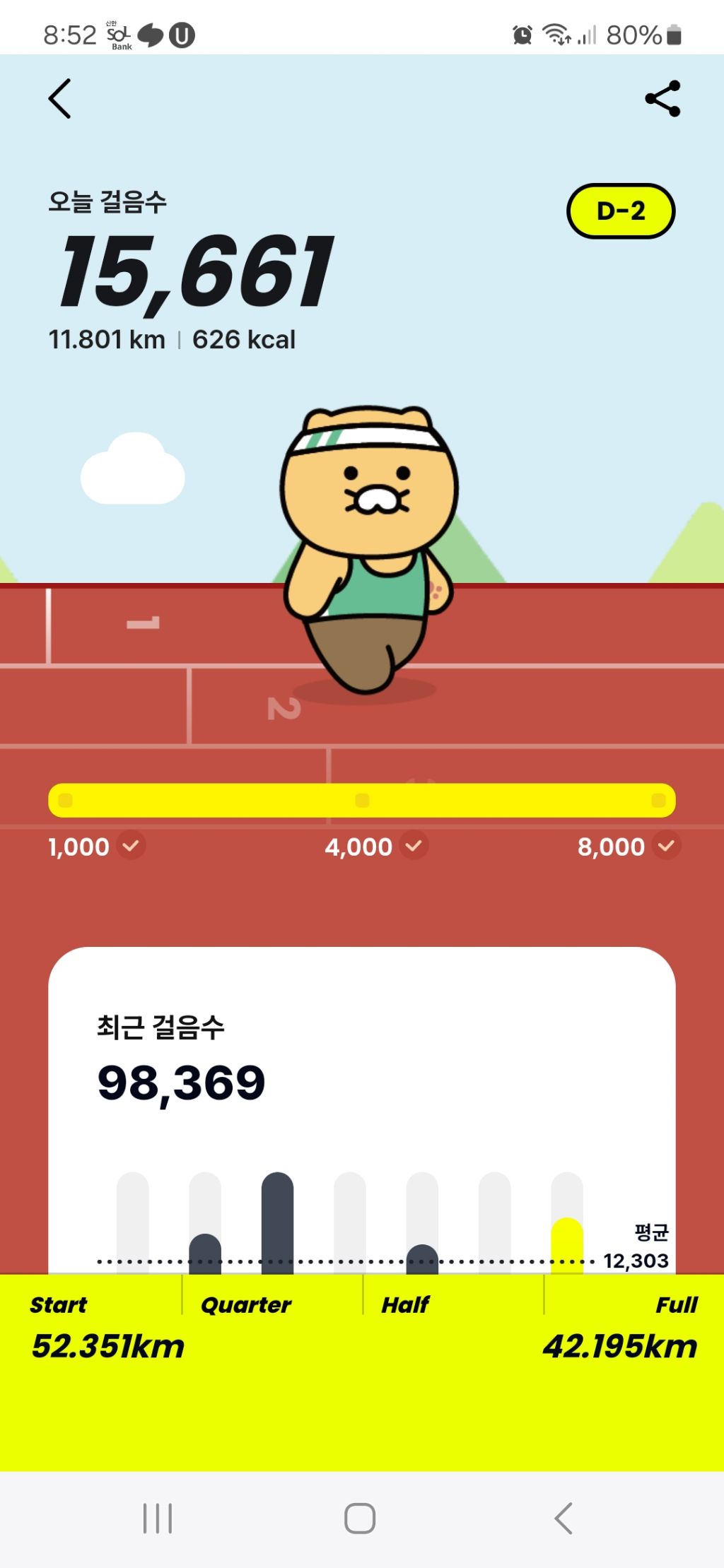Switch to the Quarter tab
This screenshot has height=1568, width=724.
point(246,1304)
